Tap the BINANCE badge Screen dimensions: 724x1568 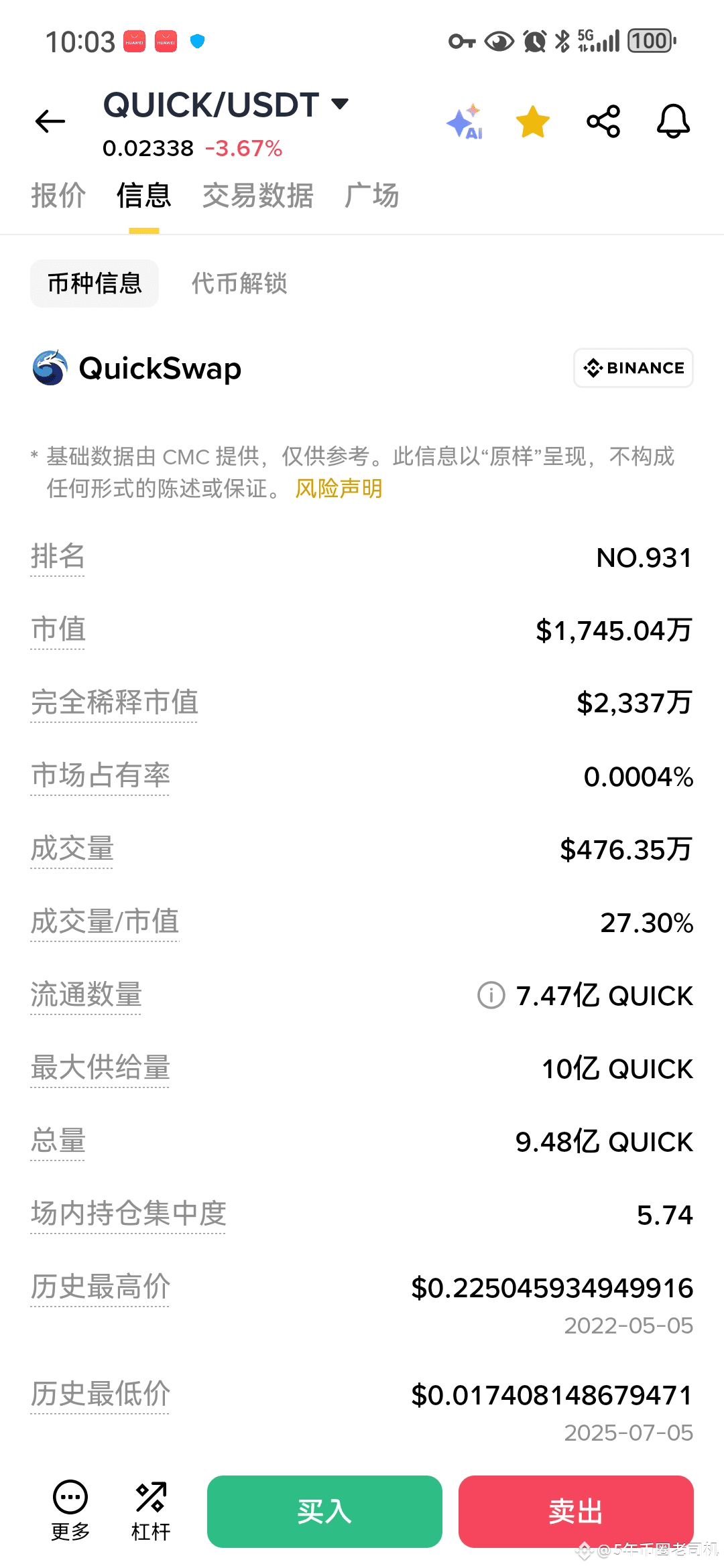click(633, 368)
